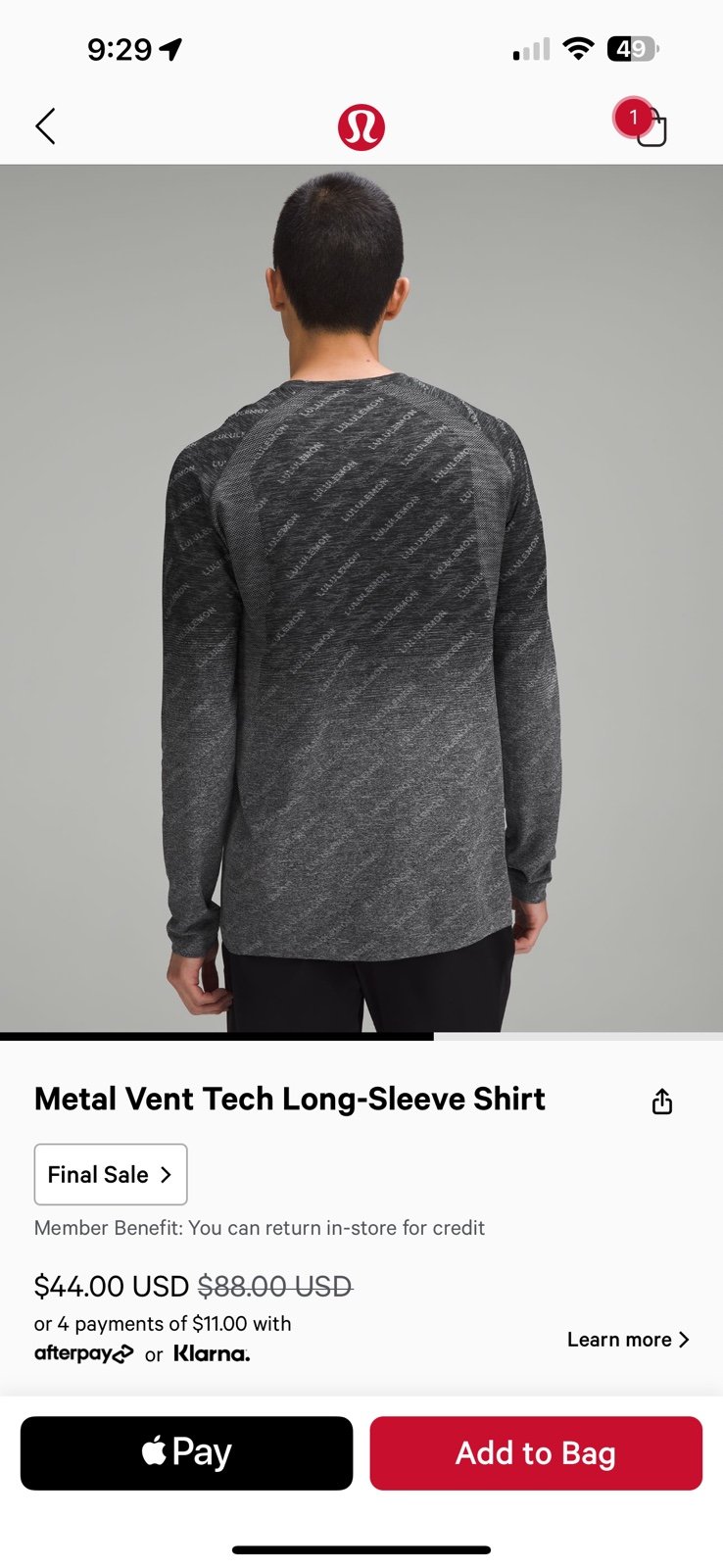This screenshot has height=1568, width=723.
Task: Tap Learn more about payment plans
Action: pos(628,1340)
